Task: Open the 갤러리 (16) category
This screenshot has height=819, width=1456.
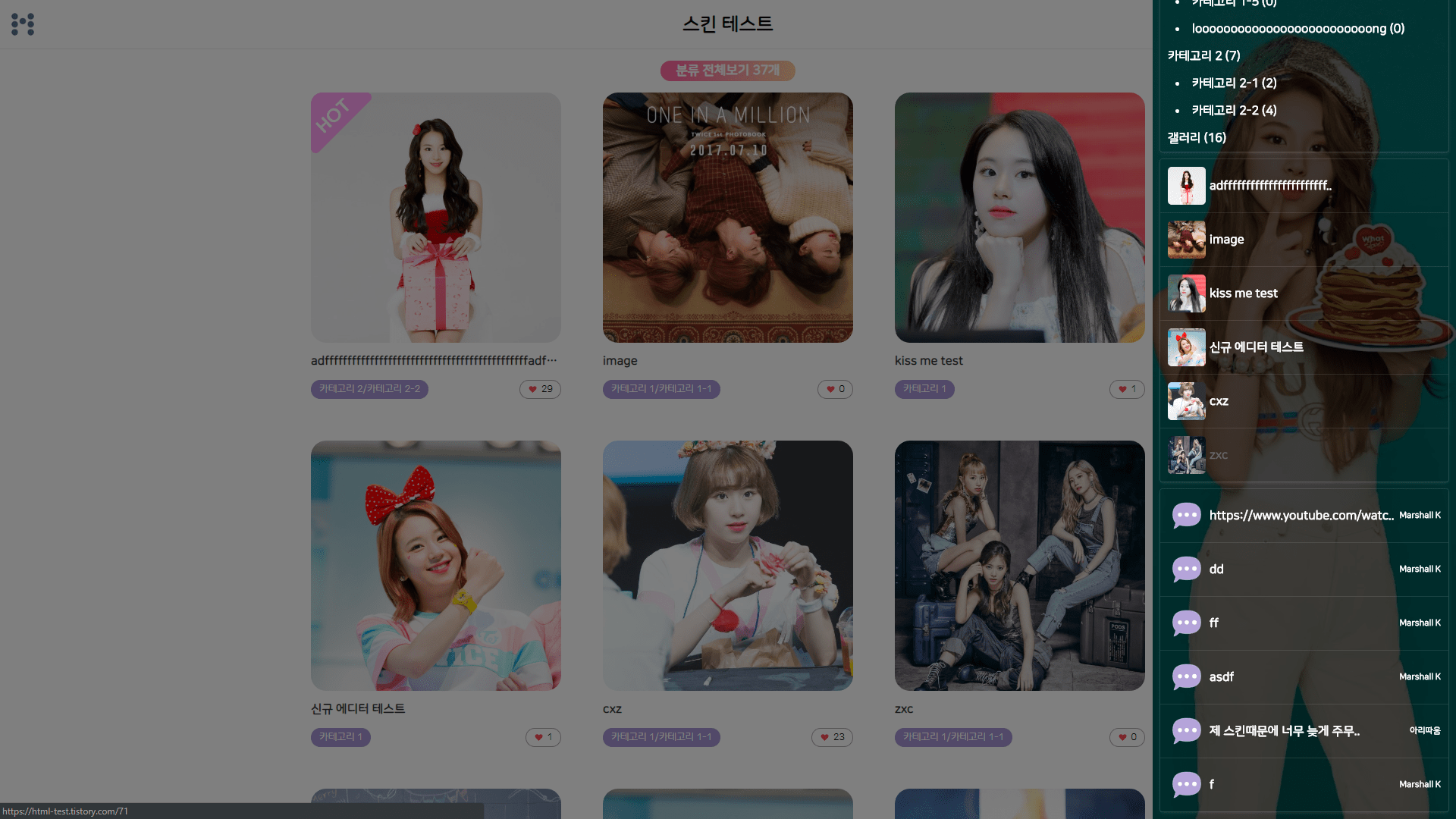Action: tap(1196, 137)
